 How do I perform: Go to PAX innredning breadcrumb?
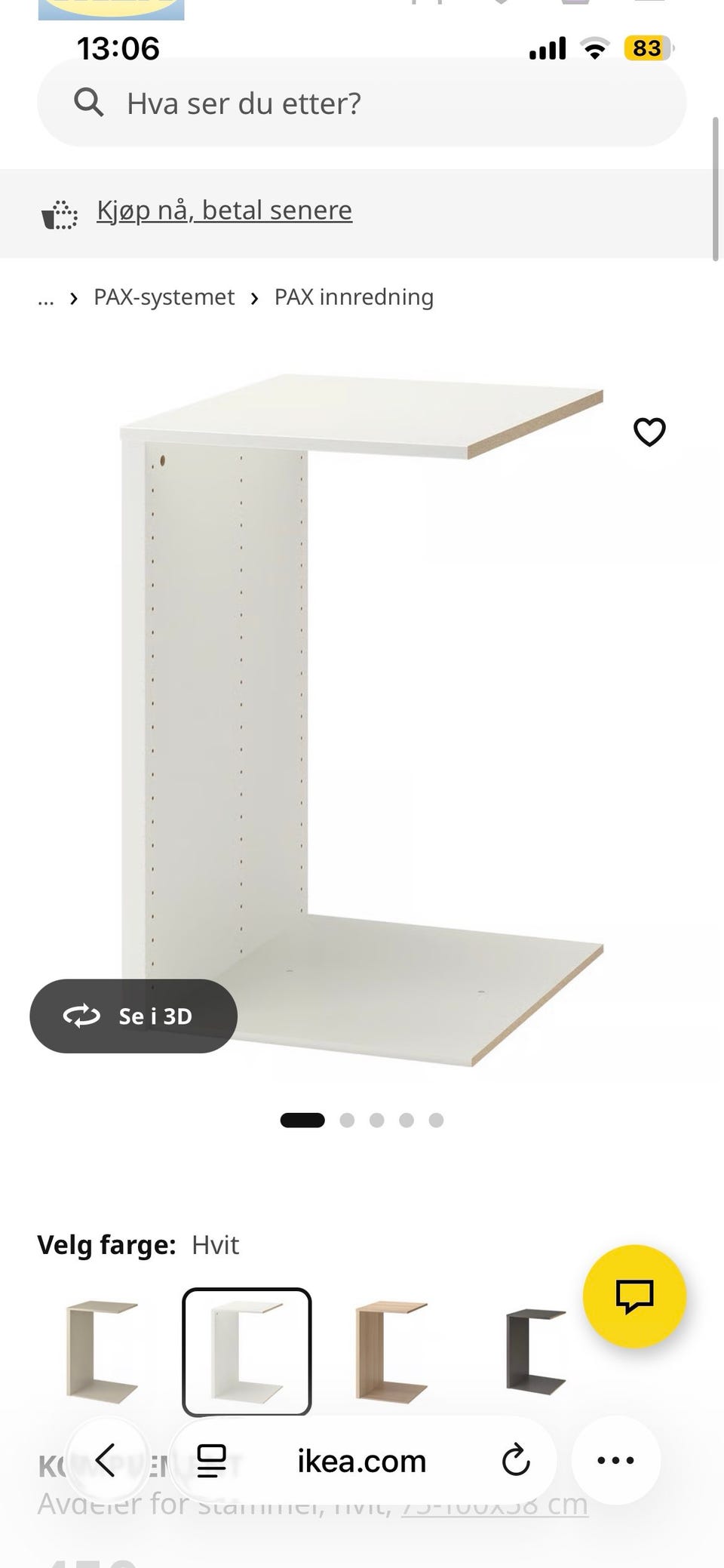click(354, 297)
